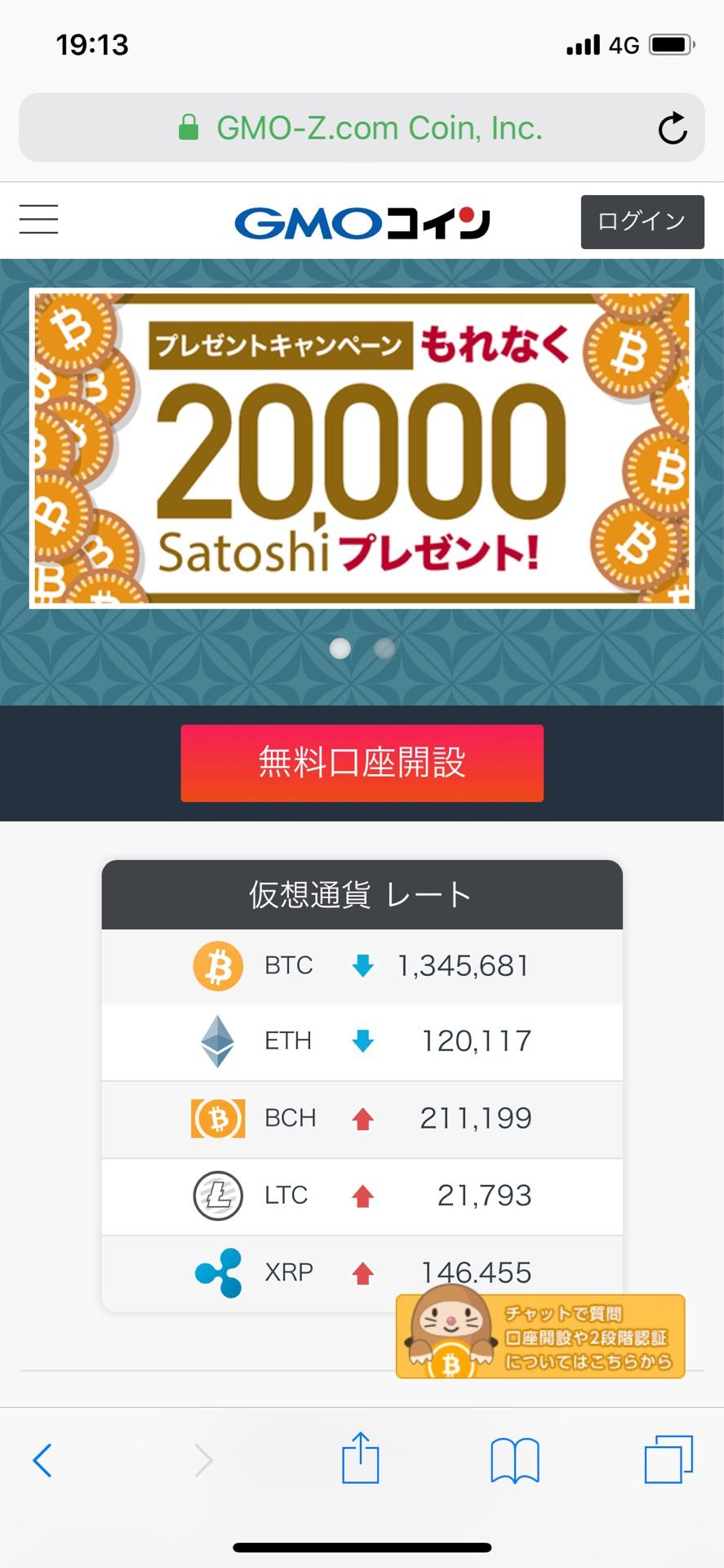Screen dimensions: 724x1568
Task: Tap the GMOコイン logo
Action: coord(362,222)
